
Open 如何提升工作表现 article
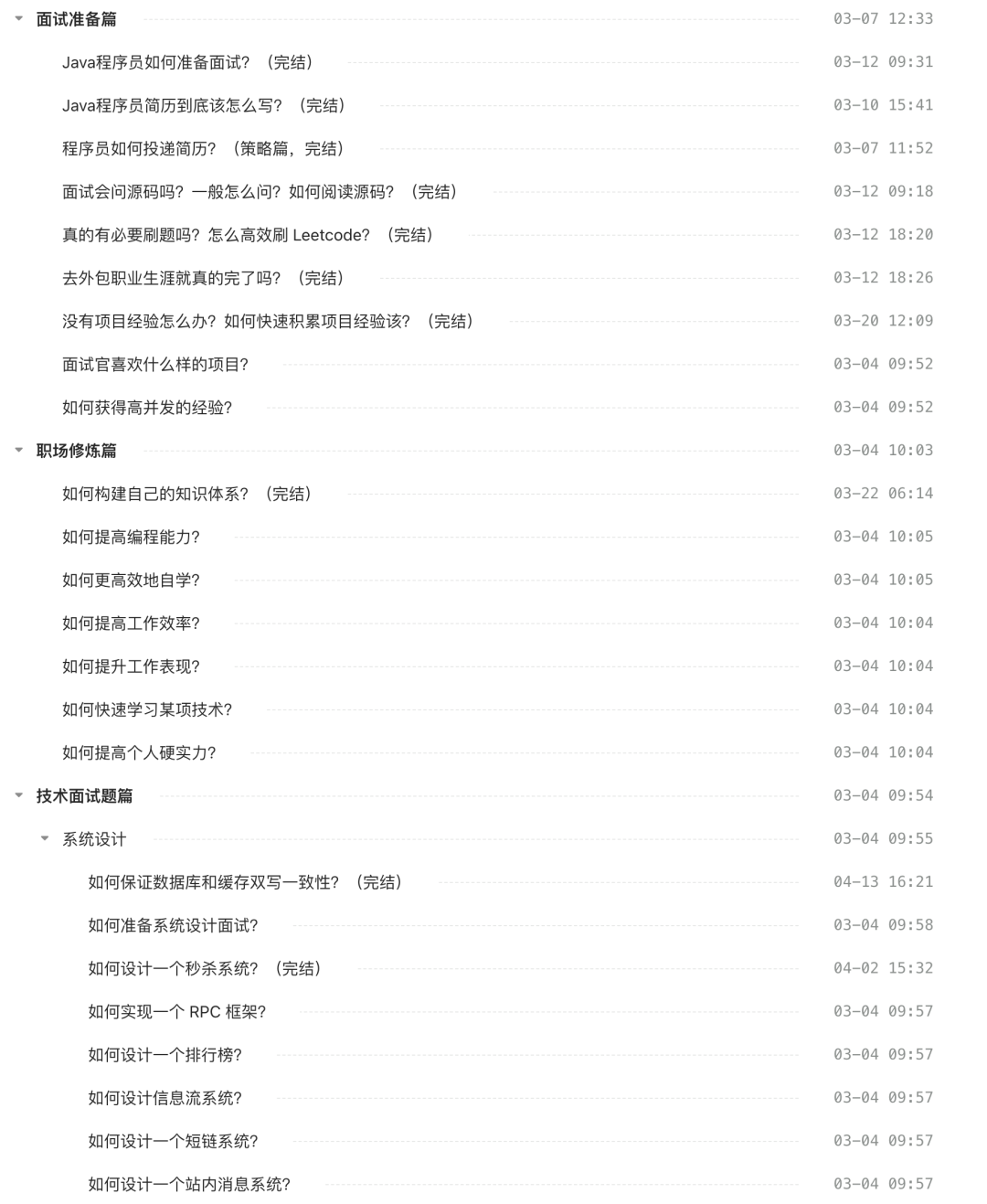(x=131, y=666)
